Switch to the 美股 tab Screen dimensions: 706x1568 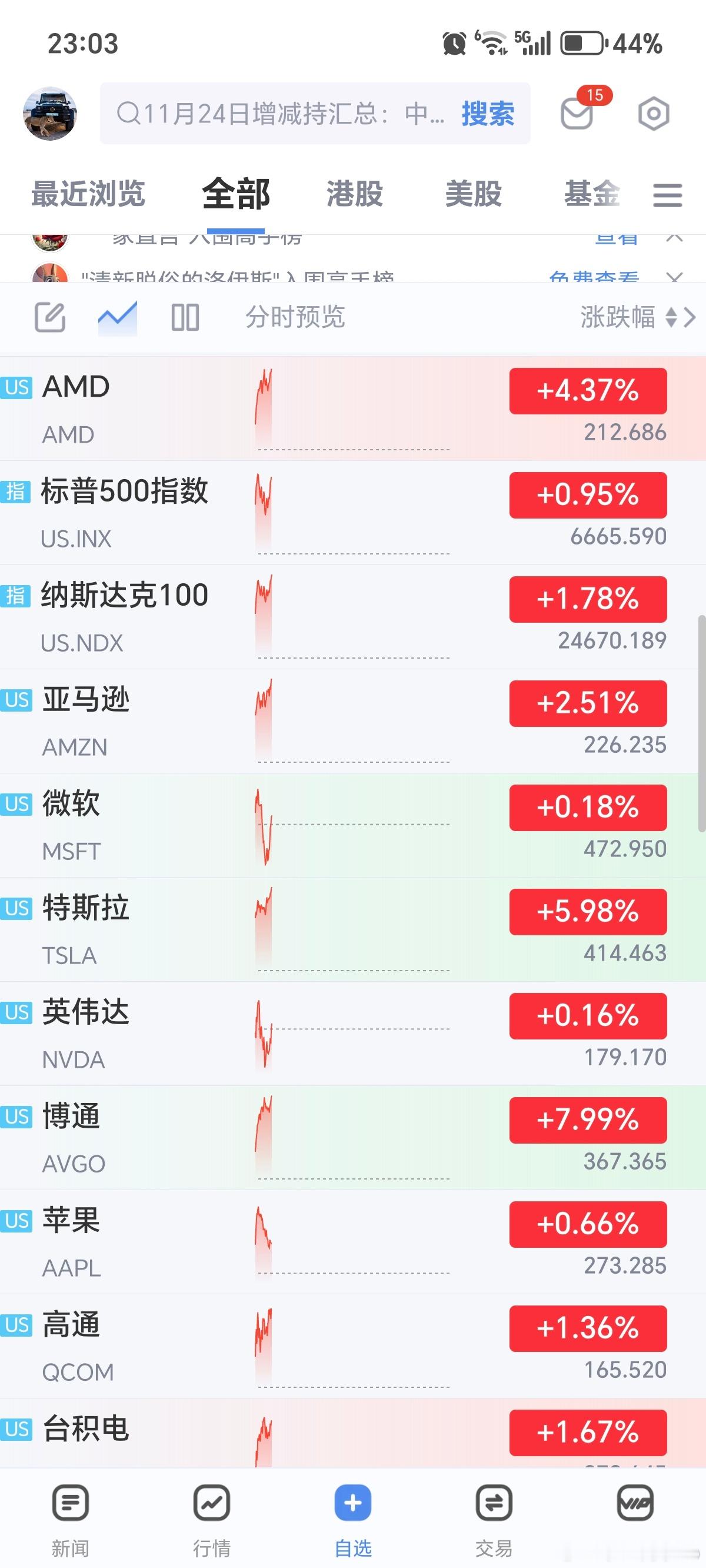tap(473, 194)
